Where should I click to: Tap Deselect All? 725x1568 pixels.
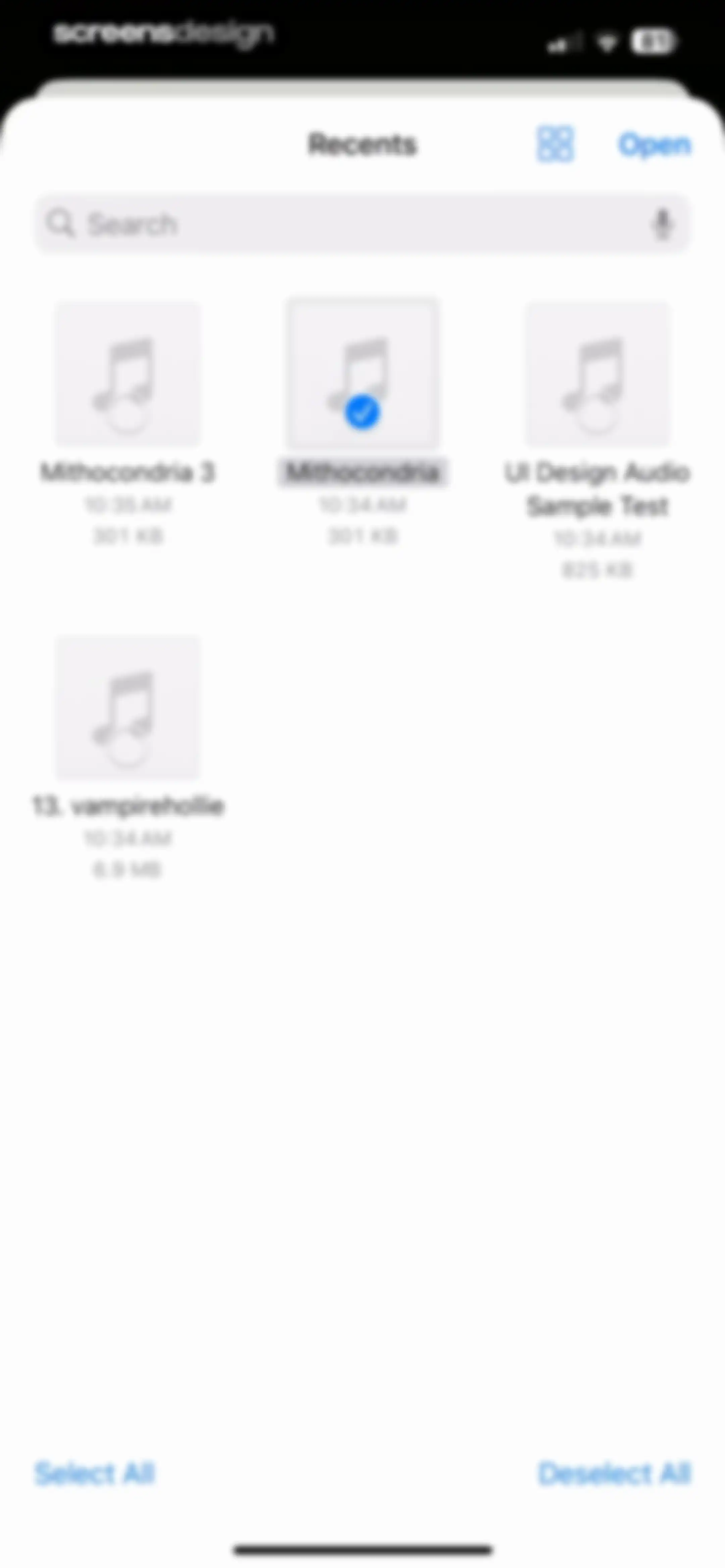coord(615,1474)
